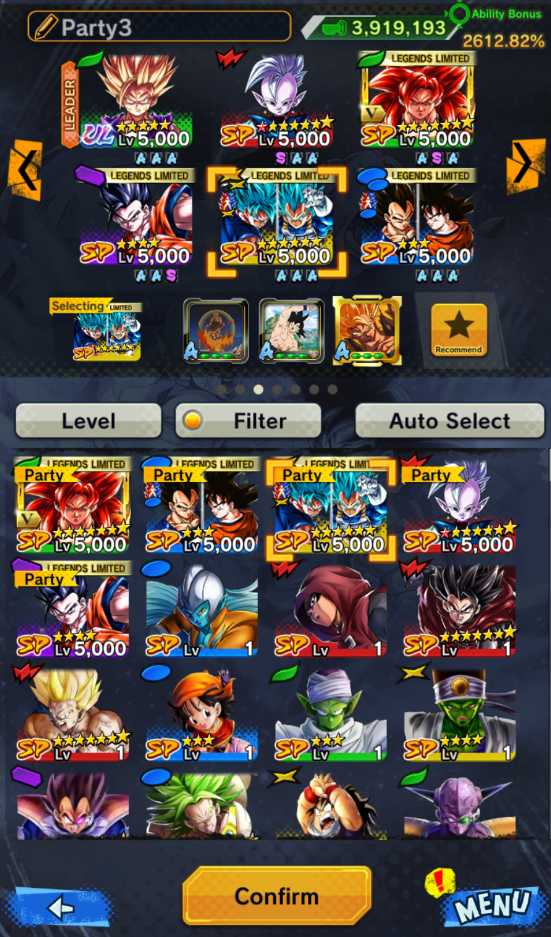
Task: Go to the next party arrow
Action: coord(525,166)
